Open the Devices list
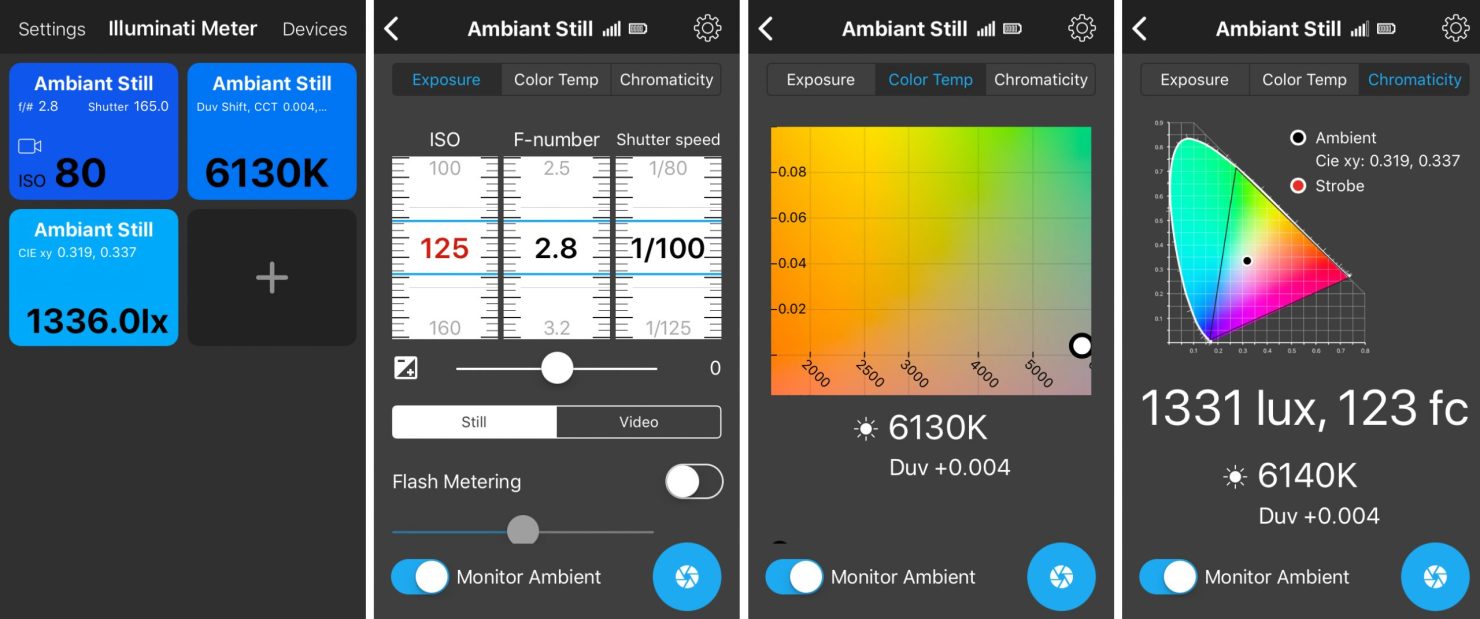Image resolution: width=1480 pixels, height=619 pixels. pos(314,29)
